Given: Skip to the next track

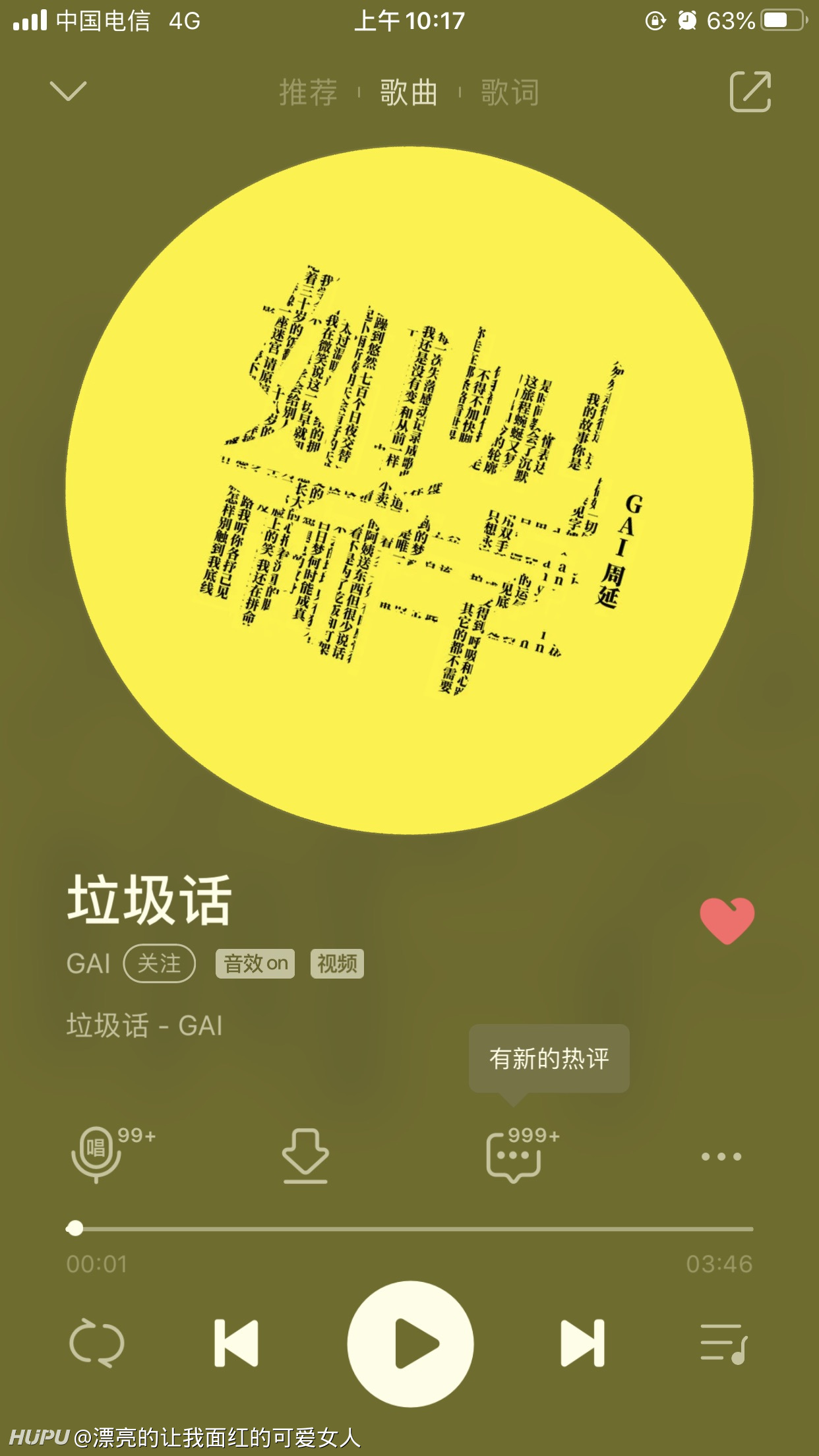Looking at the screenshot, I should 582,1343.
